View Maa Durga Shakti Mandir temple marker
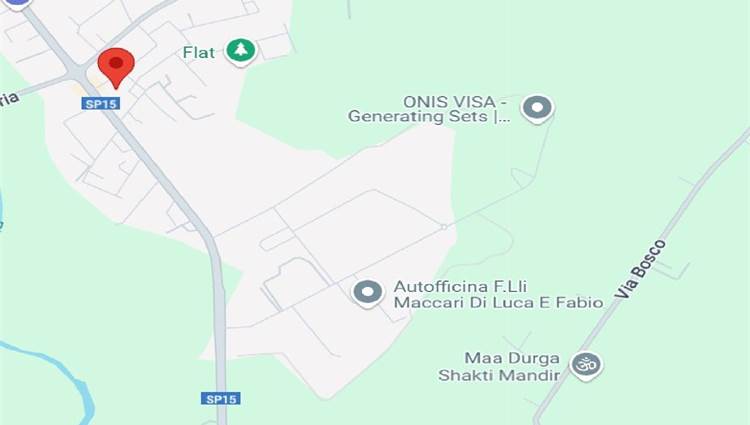750x425 pixels. tap(586, 365)
